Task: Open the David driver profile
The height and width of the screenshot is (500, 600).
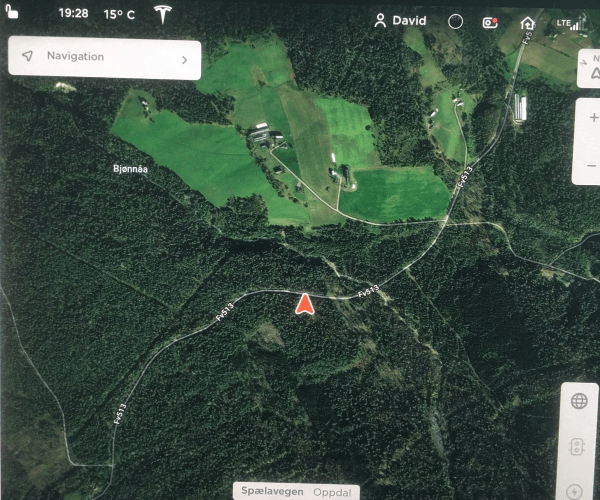Action: point(399,20)
